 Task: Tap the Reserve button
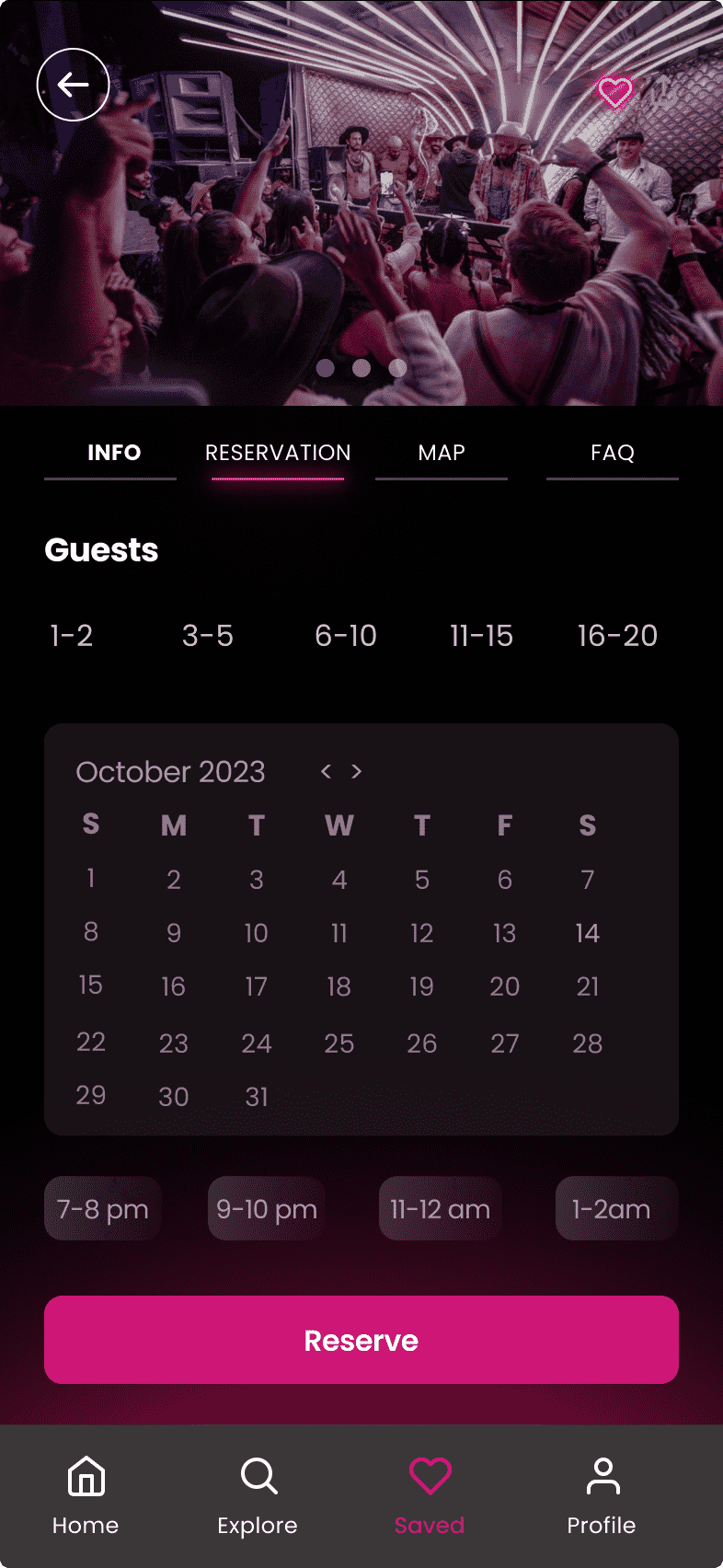pyautogui.click(x=361, y=1340)
